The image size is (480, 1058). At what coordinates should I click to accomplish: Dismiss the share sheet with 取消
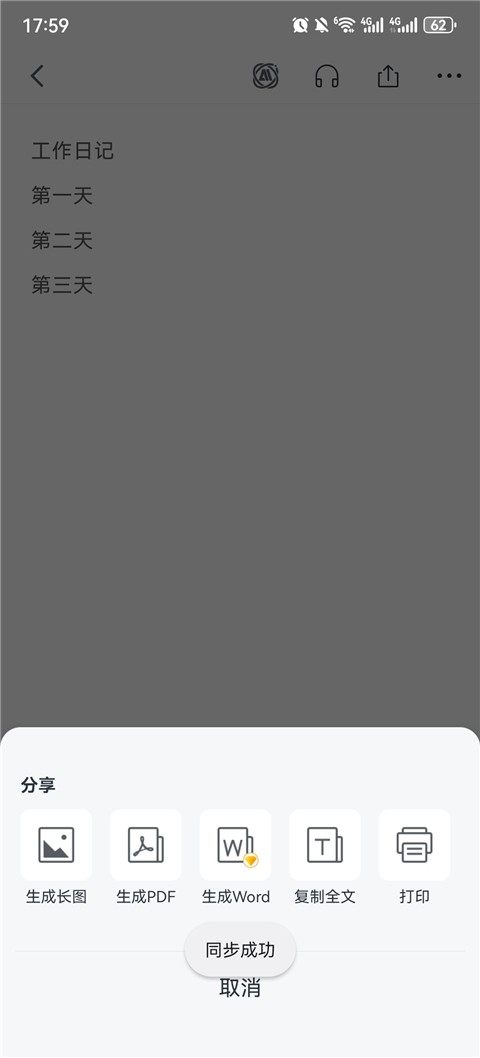pyautogui.click(x=240, y=989)
